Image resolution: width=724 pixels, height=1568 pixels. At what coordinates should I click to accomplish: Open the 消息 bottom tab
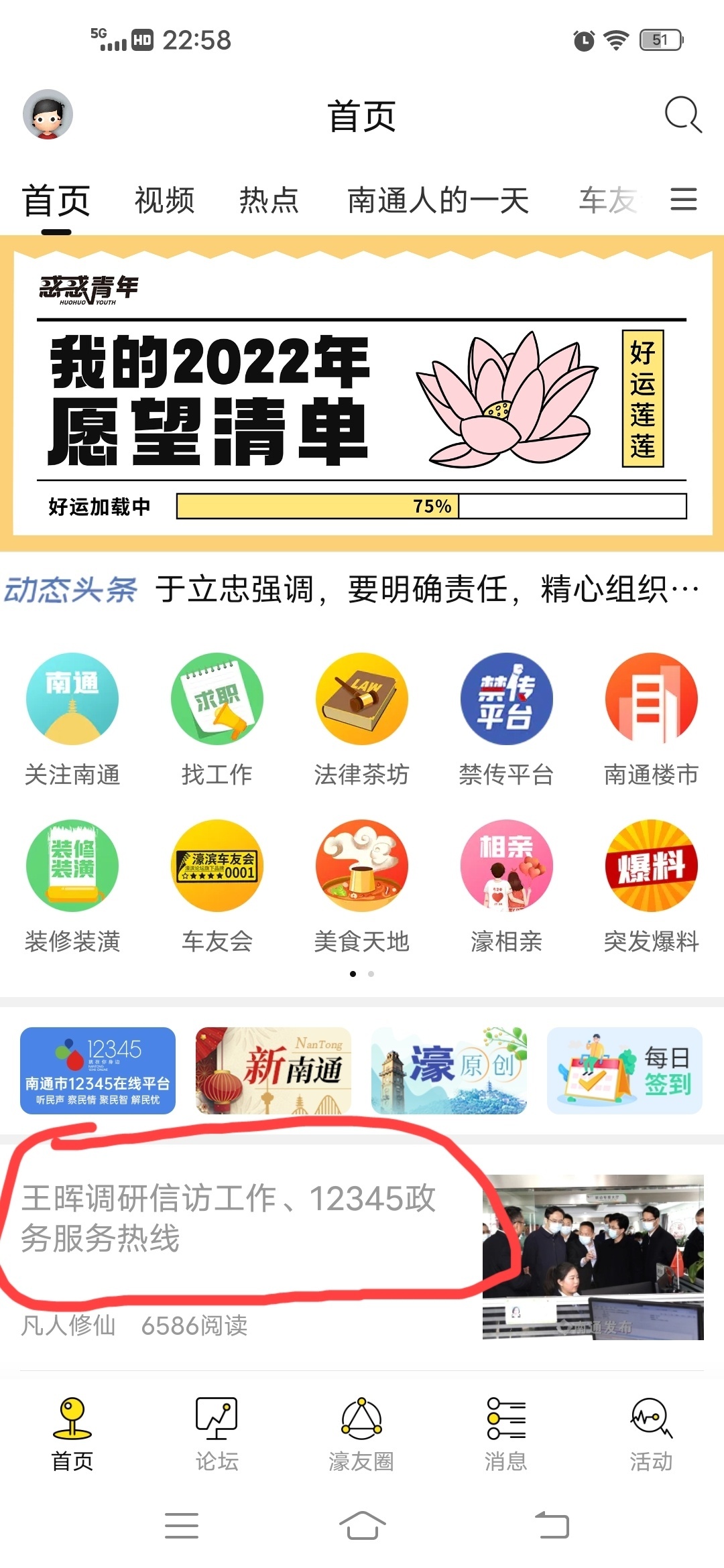(506, 1434)
